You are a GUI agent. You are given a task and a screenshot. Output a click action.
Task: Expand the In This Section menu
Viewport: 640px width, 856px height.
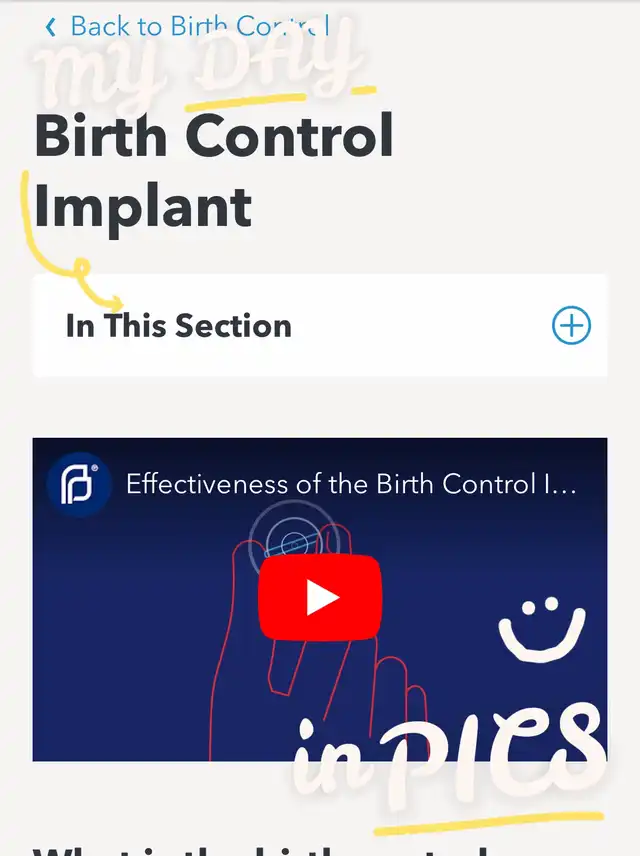pos(571,325)
